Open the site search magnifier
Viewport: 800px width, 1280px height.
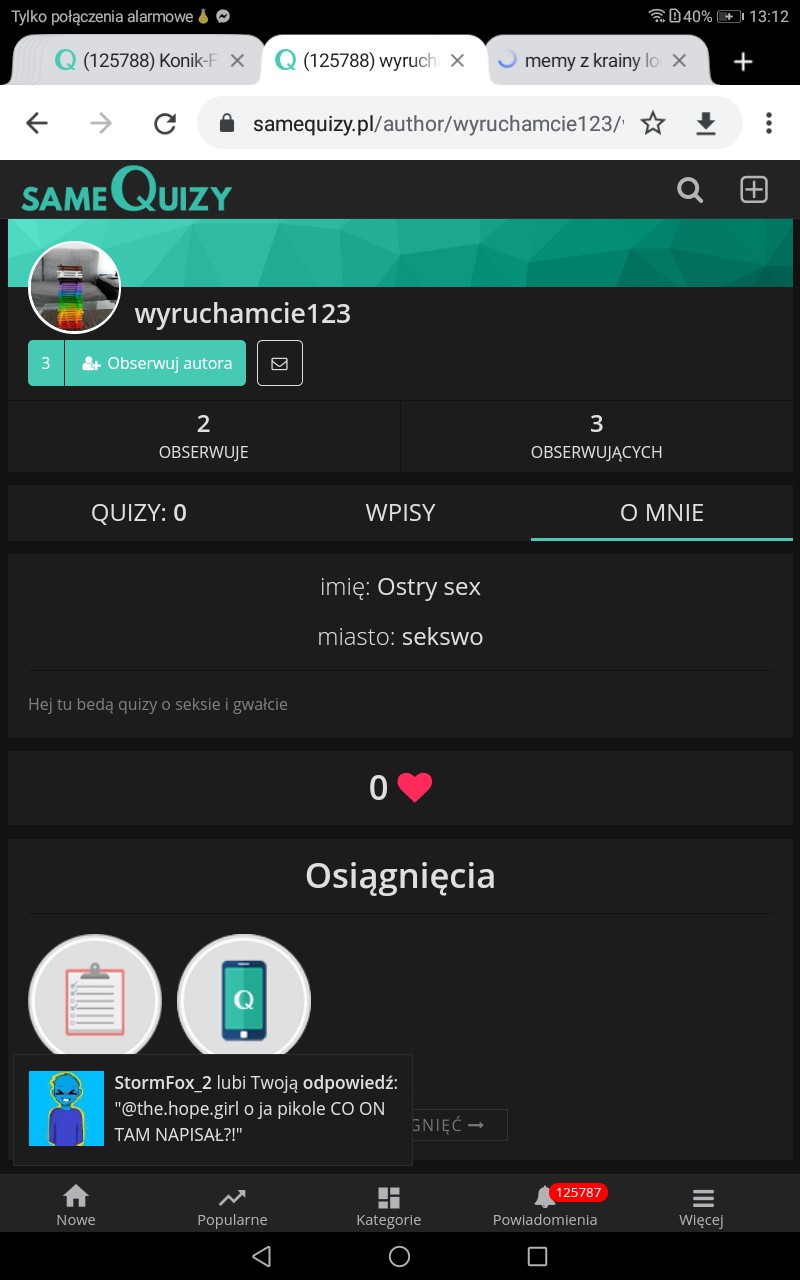[690, 190]
